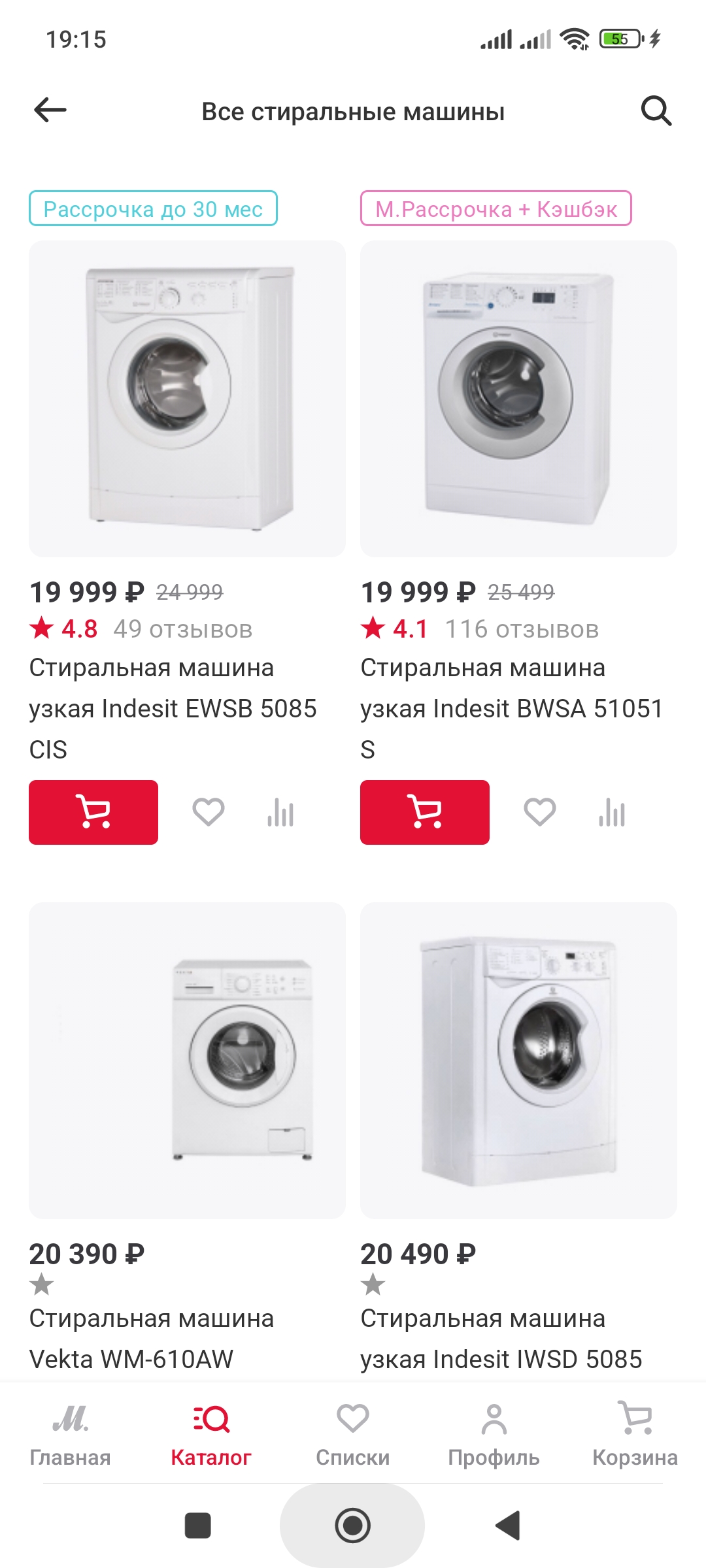View 49 отзывов for Indesit EWSB 5085
This screenshot has width=706, height=1568.
click(184, 629)
